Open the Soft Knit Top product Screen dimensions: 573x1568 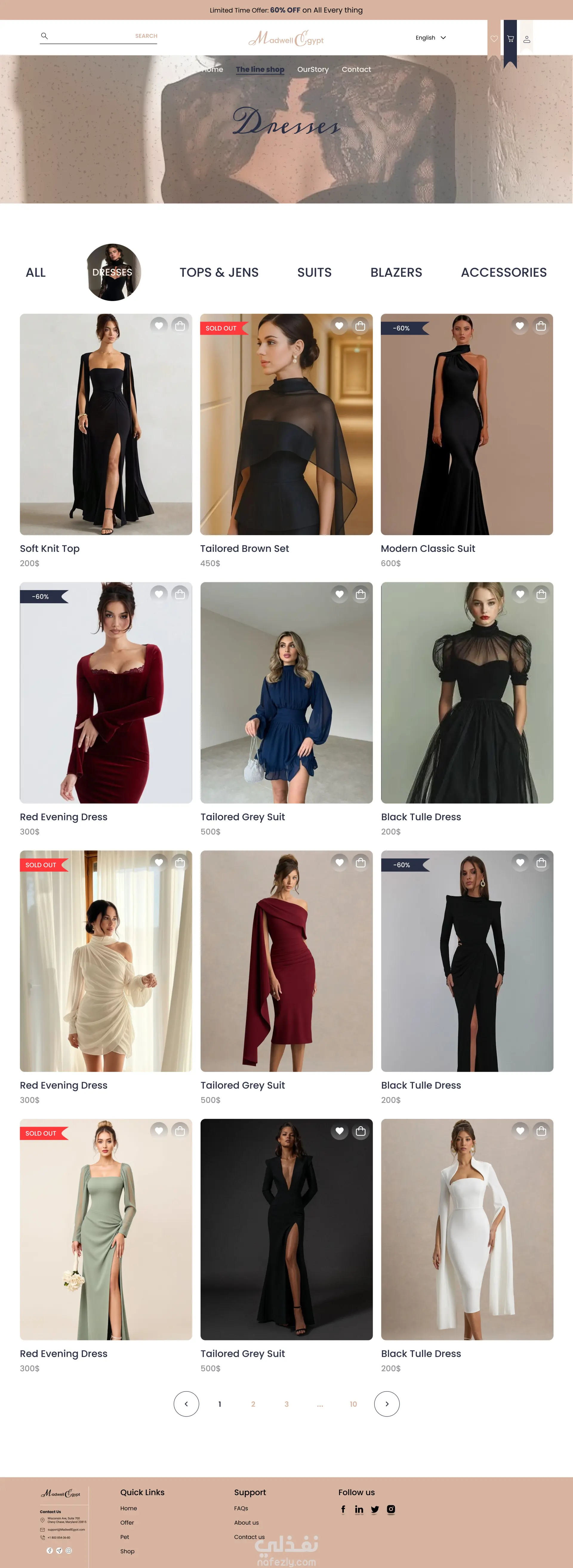tap(106, 424)
